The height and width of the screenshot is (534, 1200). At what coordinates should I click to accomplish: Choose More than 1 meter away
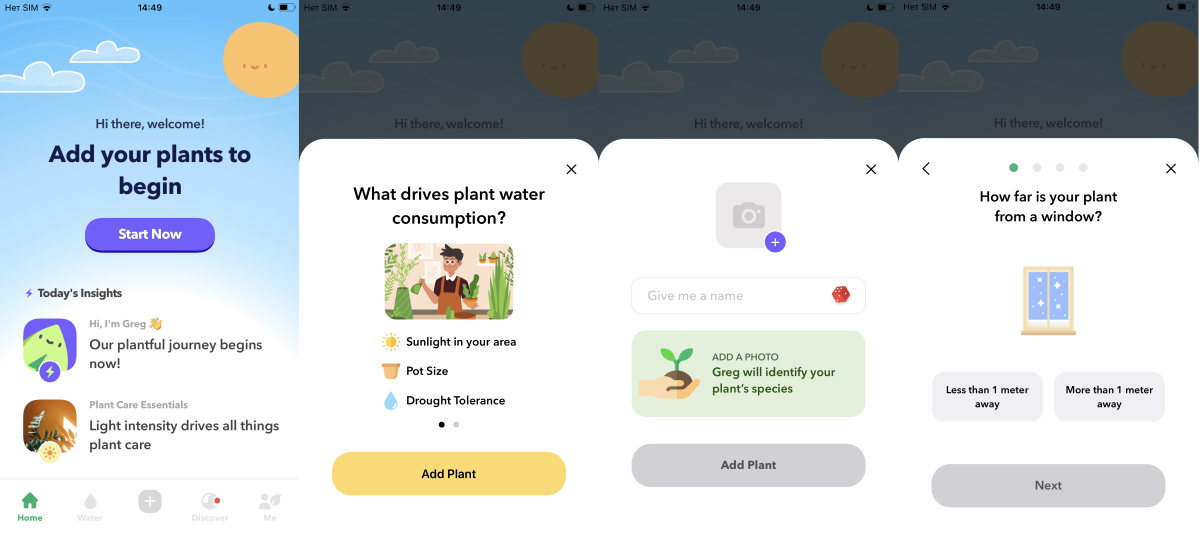coord(1109,397)
